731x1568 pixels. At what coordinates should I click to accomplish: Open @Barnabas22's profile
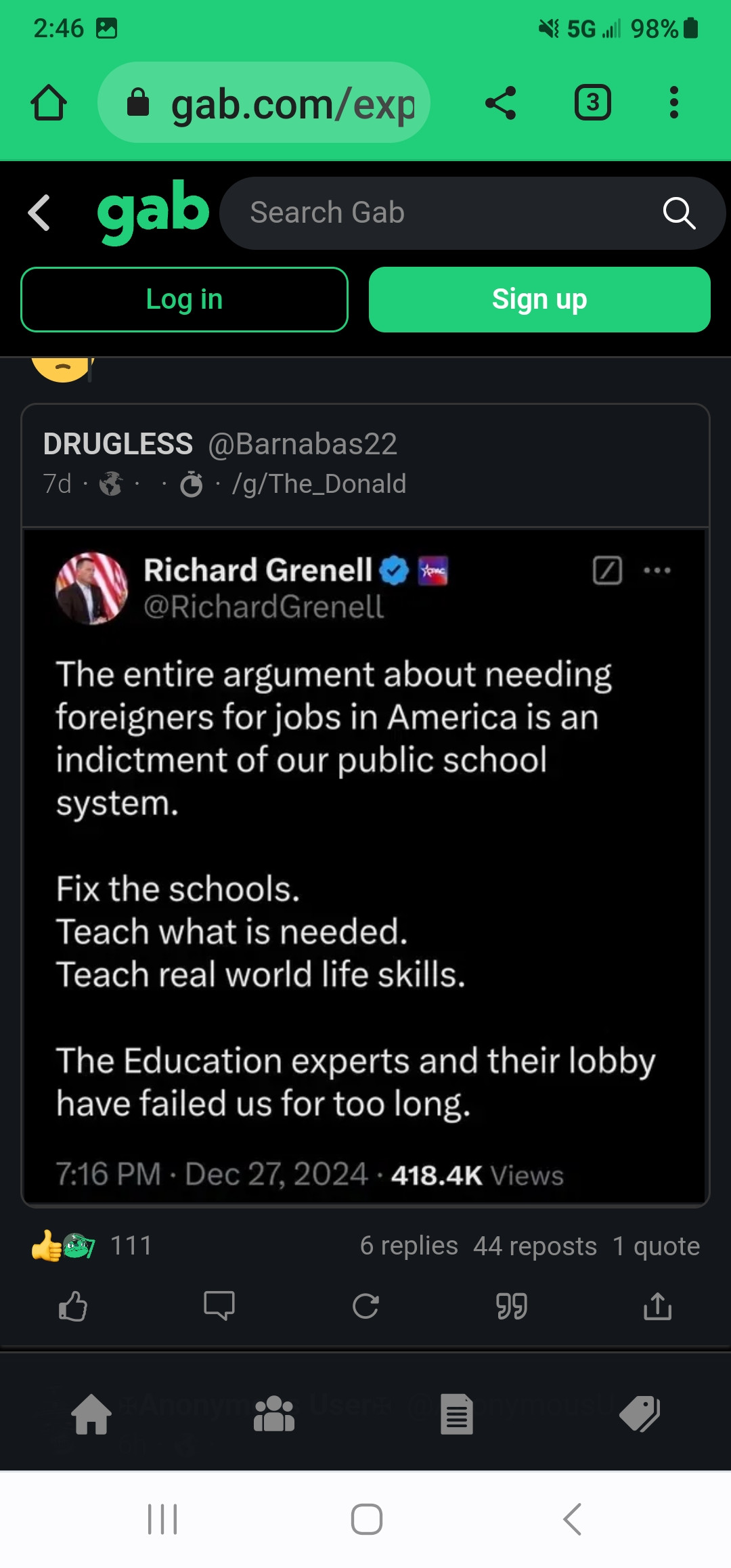[303, 444]
